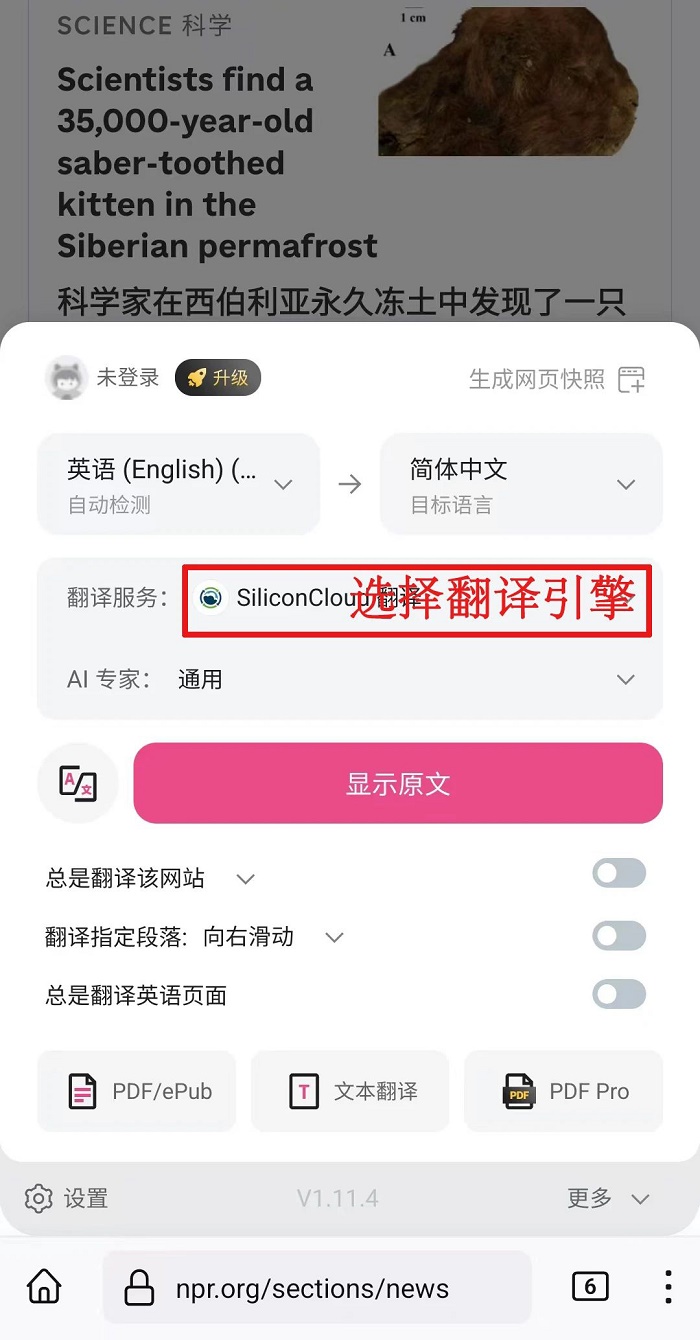Open the browser tab switcher showing 6
This screenshot has width=700, height=1340.
click(590, 1287)
